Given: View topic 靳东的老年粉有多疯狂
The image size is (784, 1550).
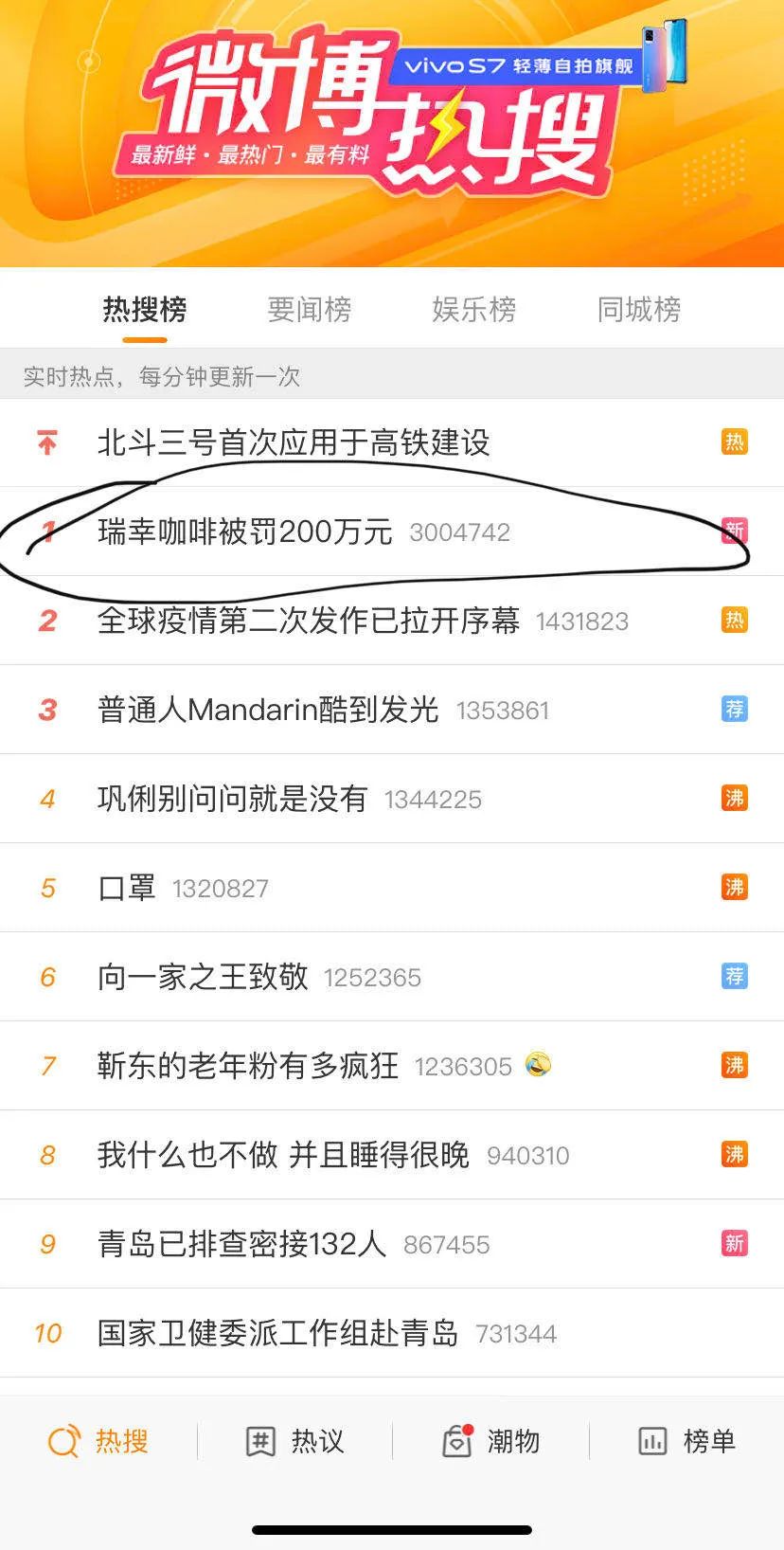Looking at the screenshot, I should click(248, 1066).
